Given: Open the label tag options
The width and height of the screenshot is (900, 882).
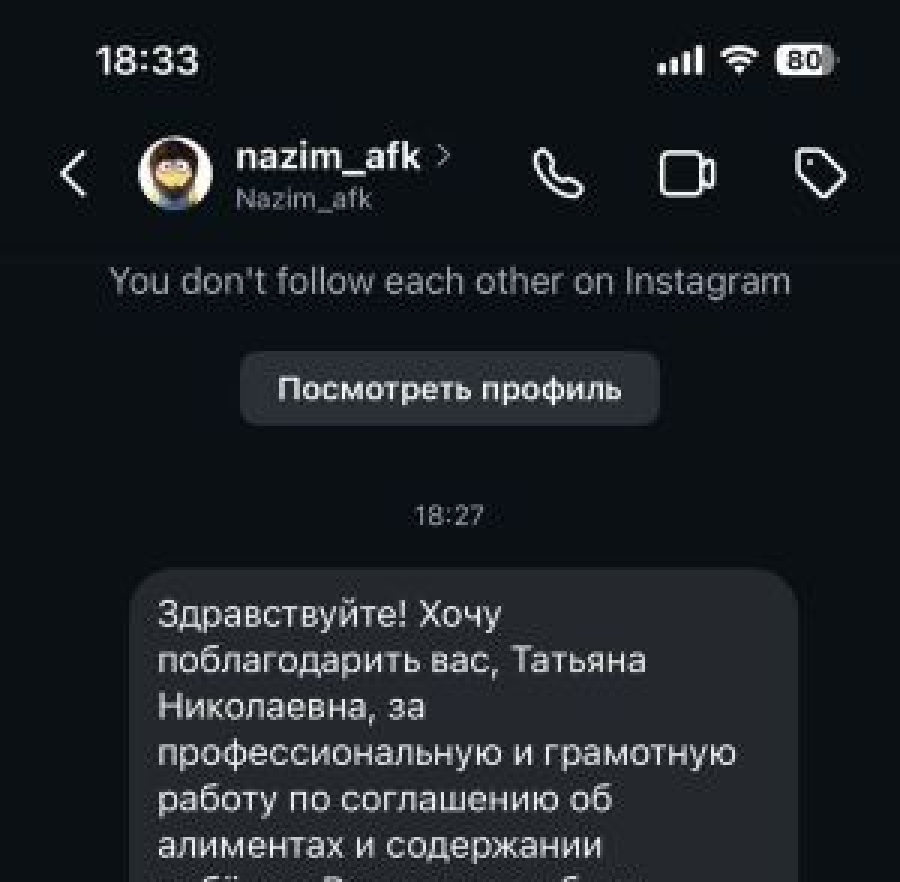Looking at the screenshot, I should click(820, 174).
